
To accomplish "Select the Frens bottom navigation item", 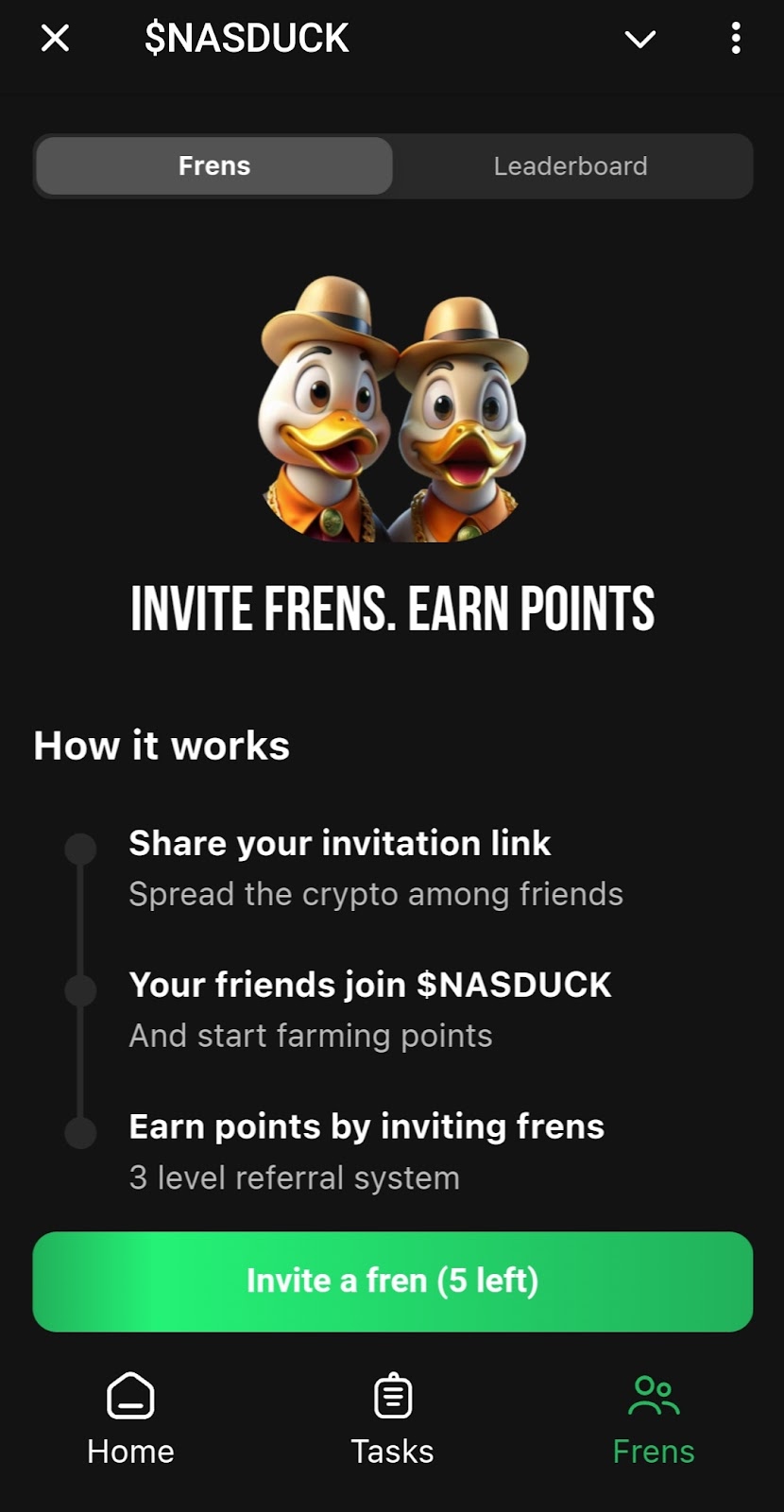I will 654,1419.
